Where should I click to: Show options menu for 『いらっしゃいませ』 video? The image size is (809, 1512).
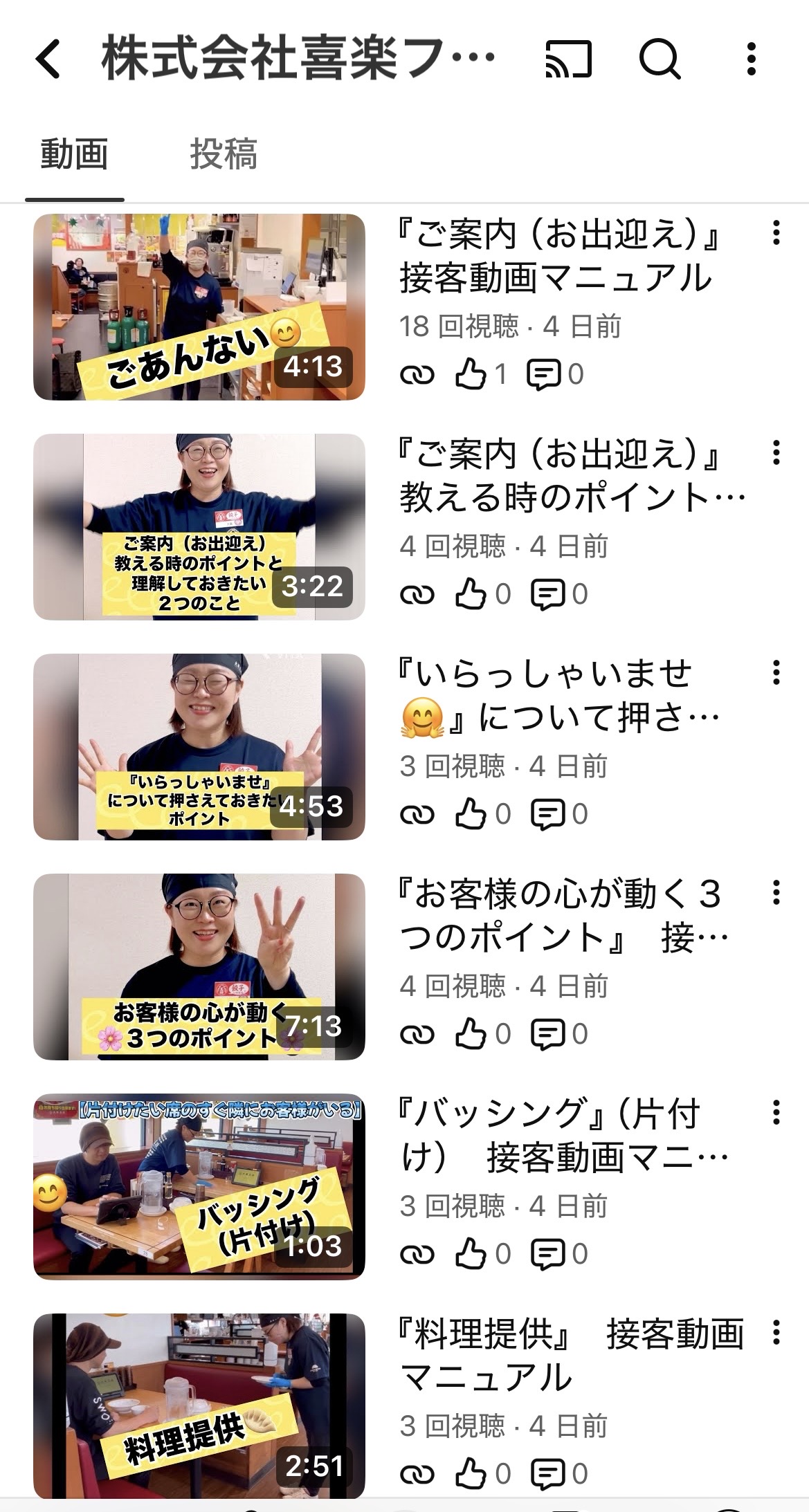pyautogui.click(x=776, y=672)
